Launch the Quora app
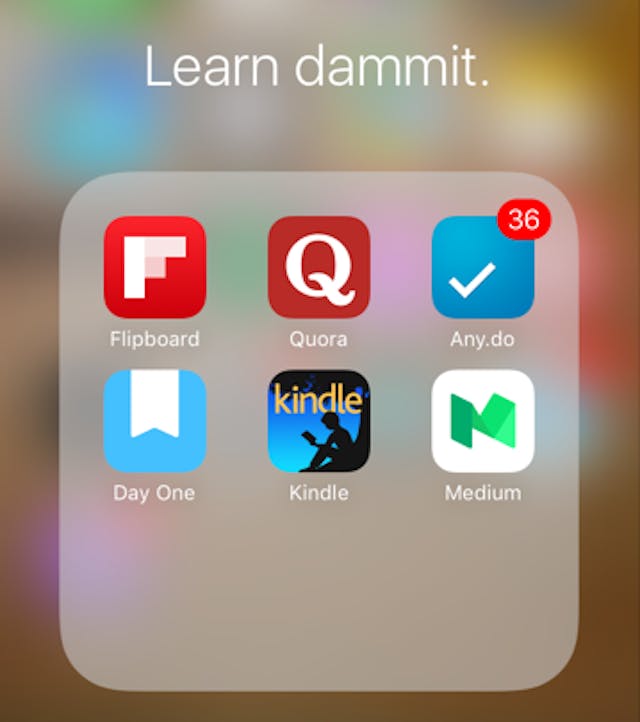Image resolution: width=640 pixels, height=722 pixels. (319, 268)
